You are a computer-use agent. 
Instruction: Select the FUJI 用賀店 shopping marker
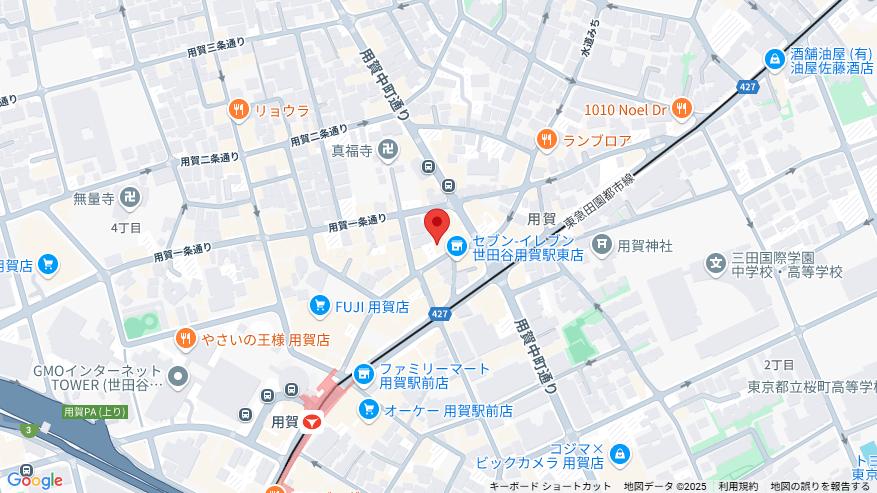click(x=320, y=306)
